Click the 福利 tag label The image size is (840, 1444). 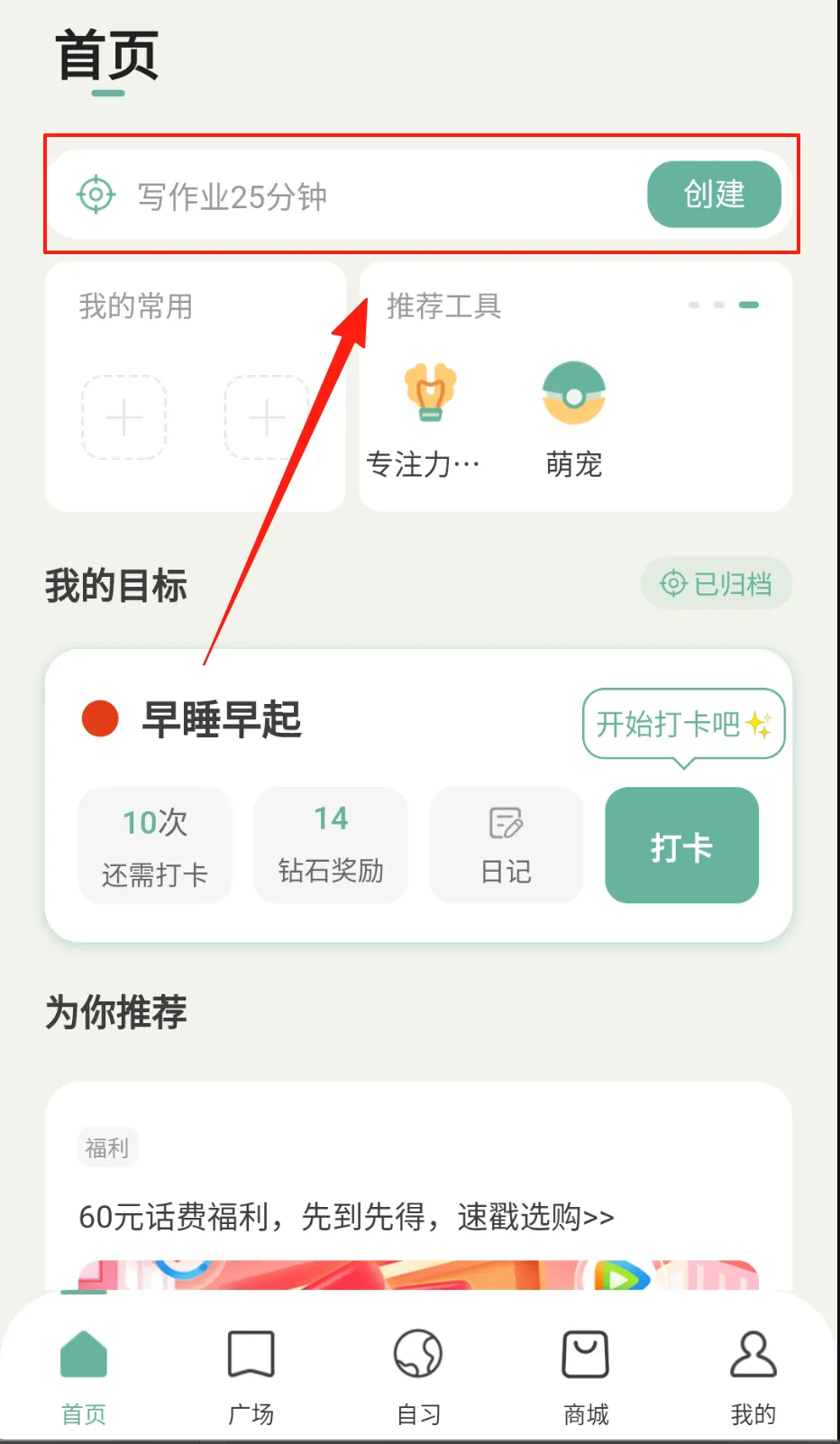click(106, 1147)
